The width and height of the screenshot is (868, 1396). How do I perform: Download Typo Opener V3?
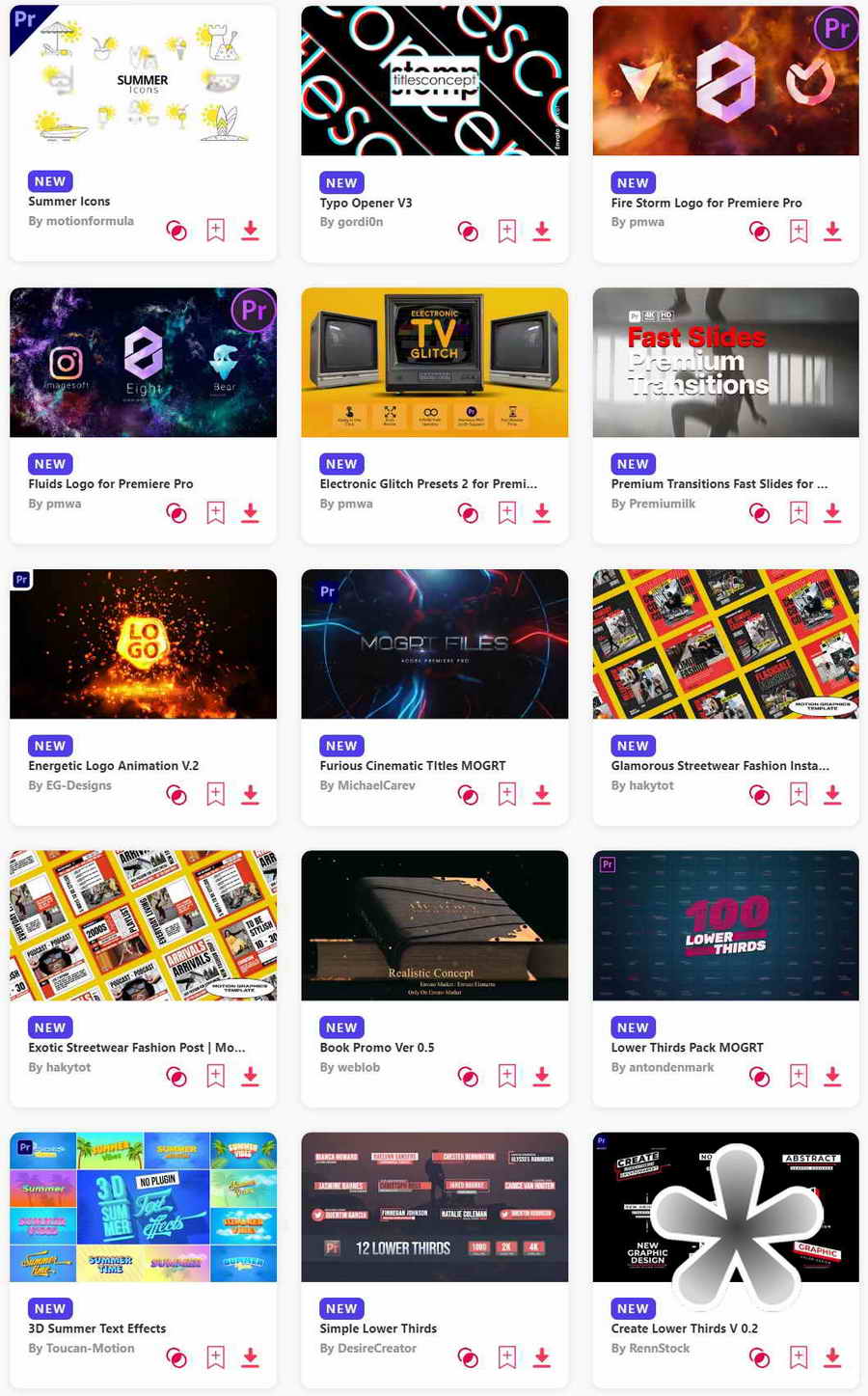[x=541, y=232]
